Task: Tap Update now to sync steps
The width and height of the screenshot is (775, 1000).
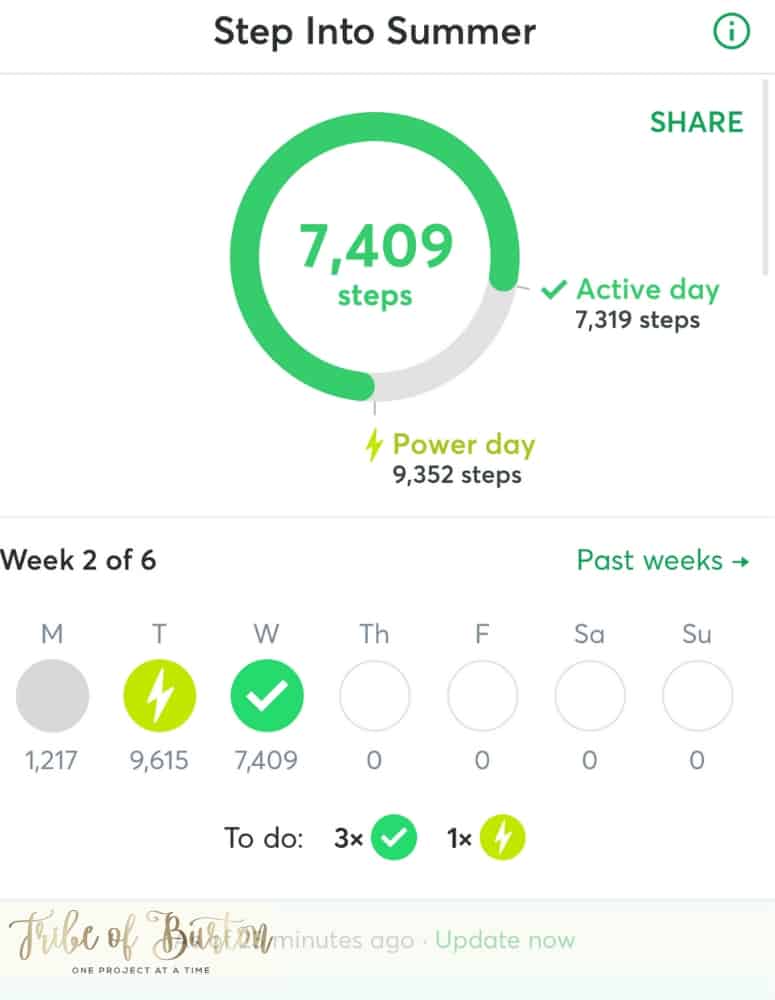Action: pos(505,940)
